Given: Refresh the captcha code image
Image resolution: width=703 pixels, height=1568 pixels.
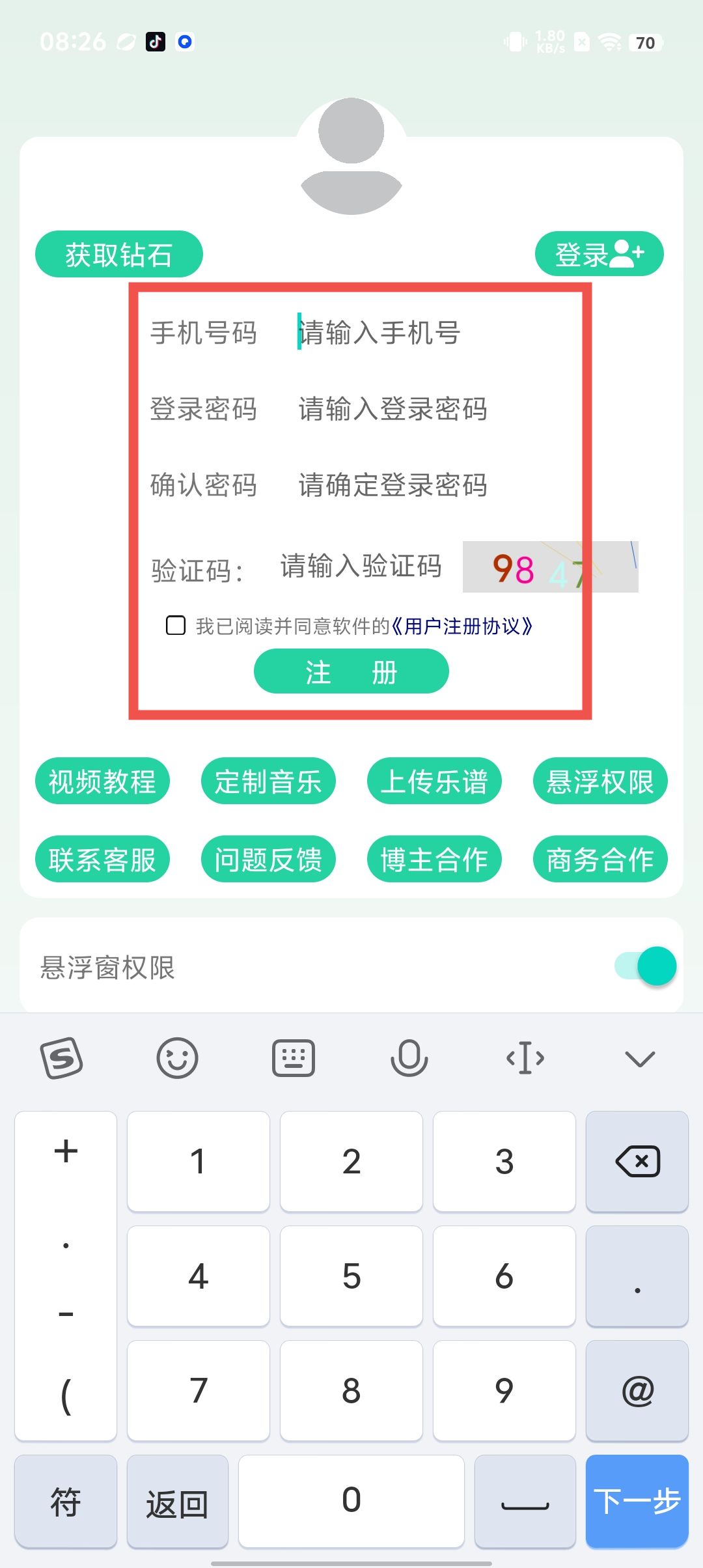Looking at the screenshot, I should pyautogui.click(x=550, y=567).
